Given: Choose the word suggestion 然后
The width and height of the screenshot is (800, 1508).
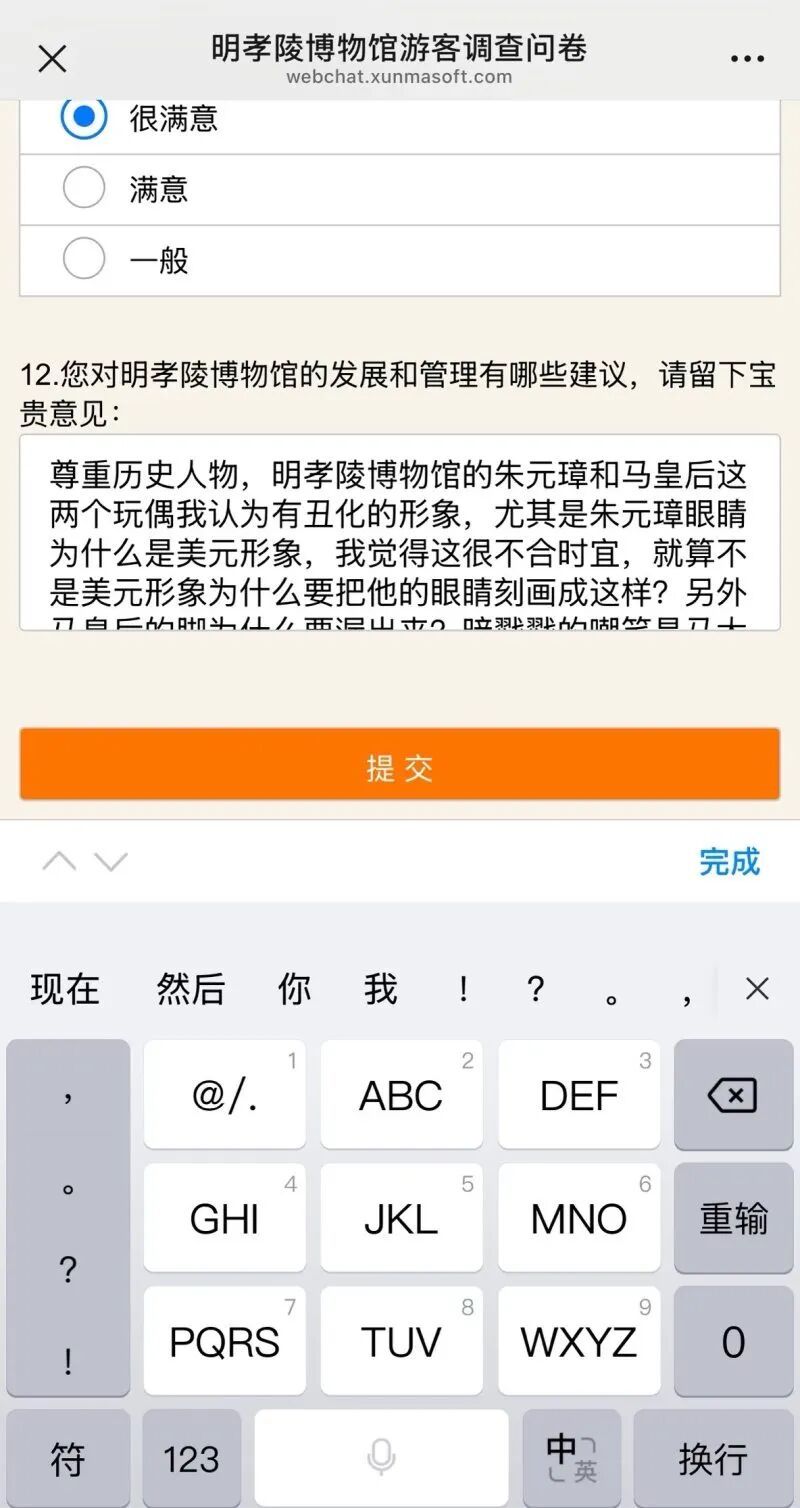Looking at the screenshot, I should pyautogui.click(x=189, y=989).
